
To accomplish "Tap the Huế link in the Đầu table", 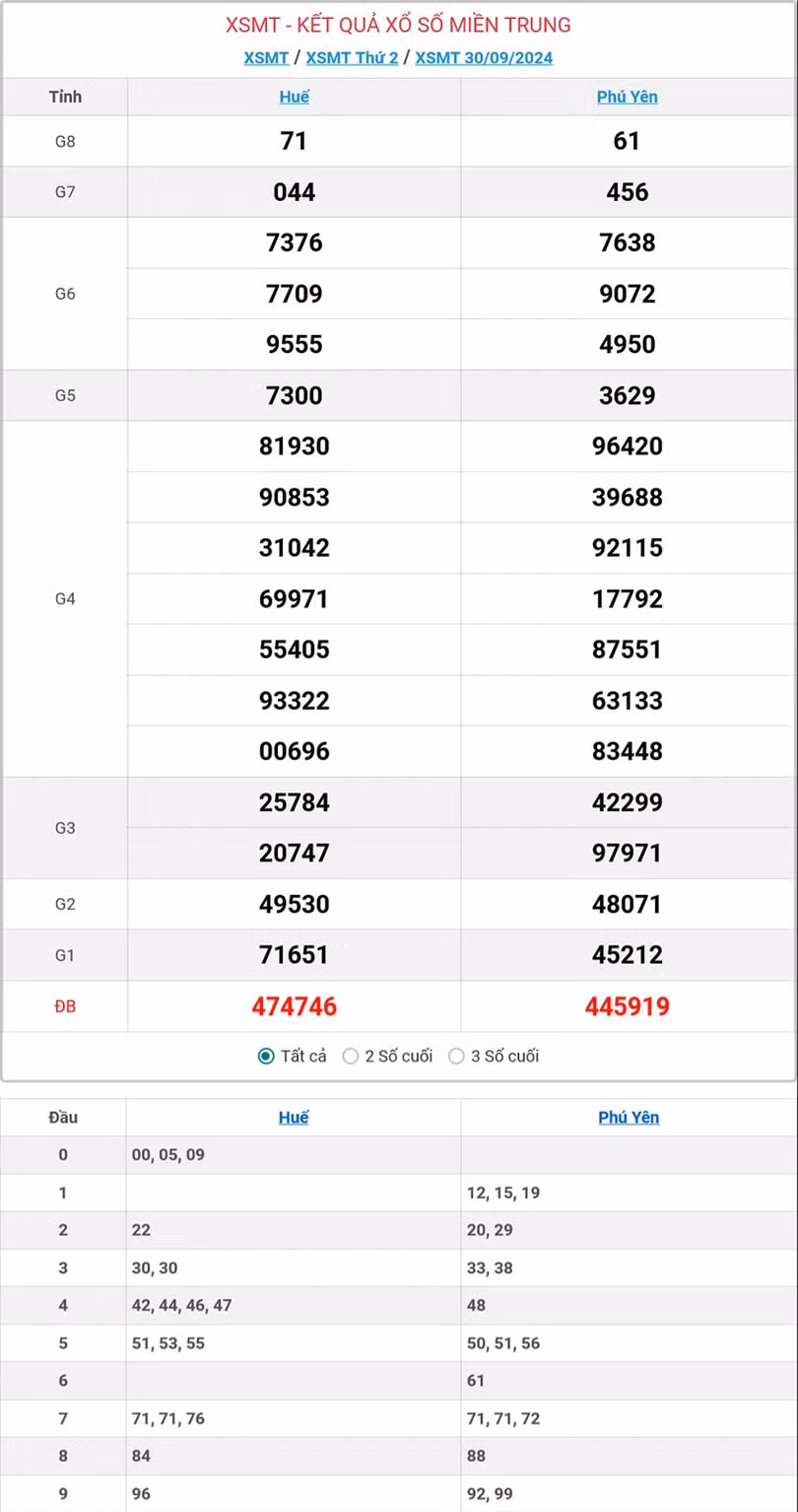I will tap(294, 1117).
